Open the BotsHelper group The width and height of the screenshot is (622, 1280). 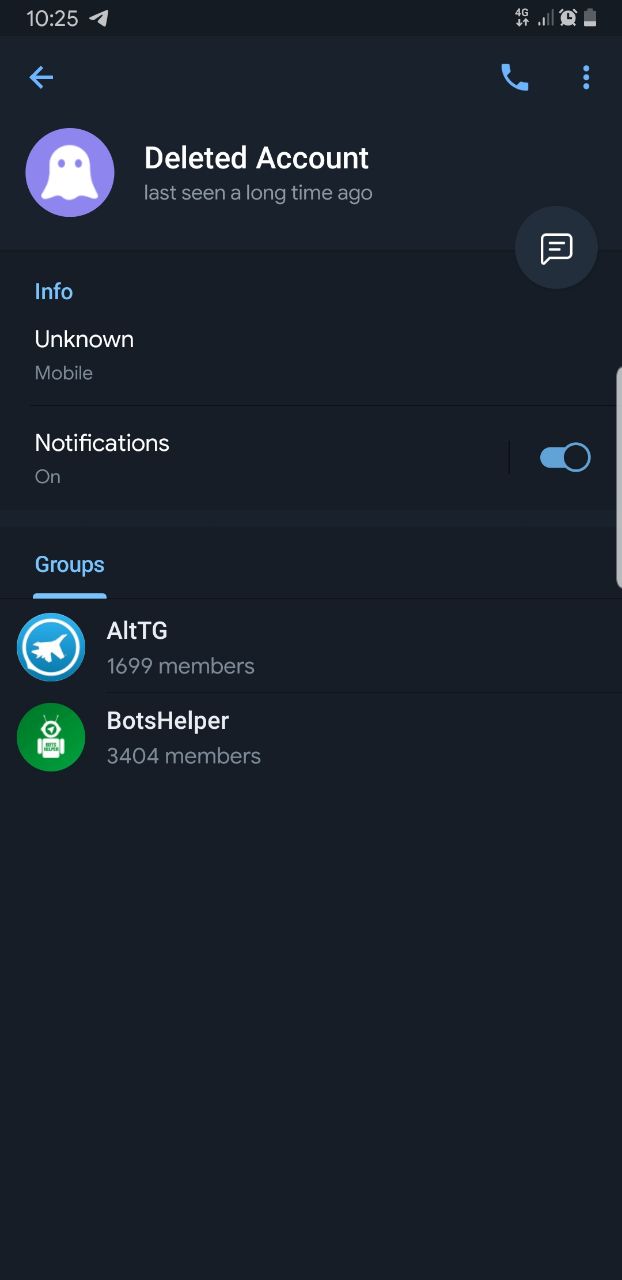(311, 738)
